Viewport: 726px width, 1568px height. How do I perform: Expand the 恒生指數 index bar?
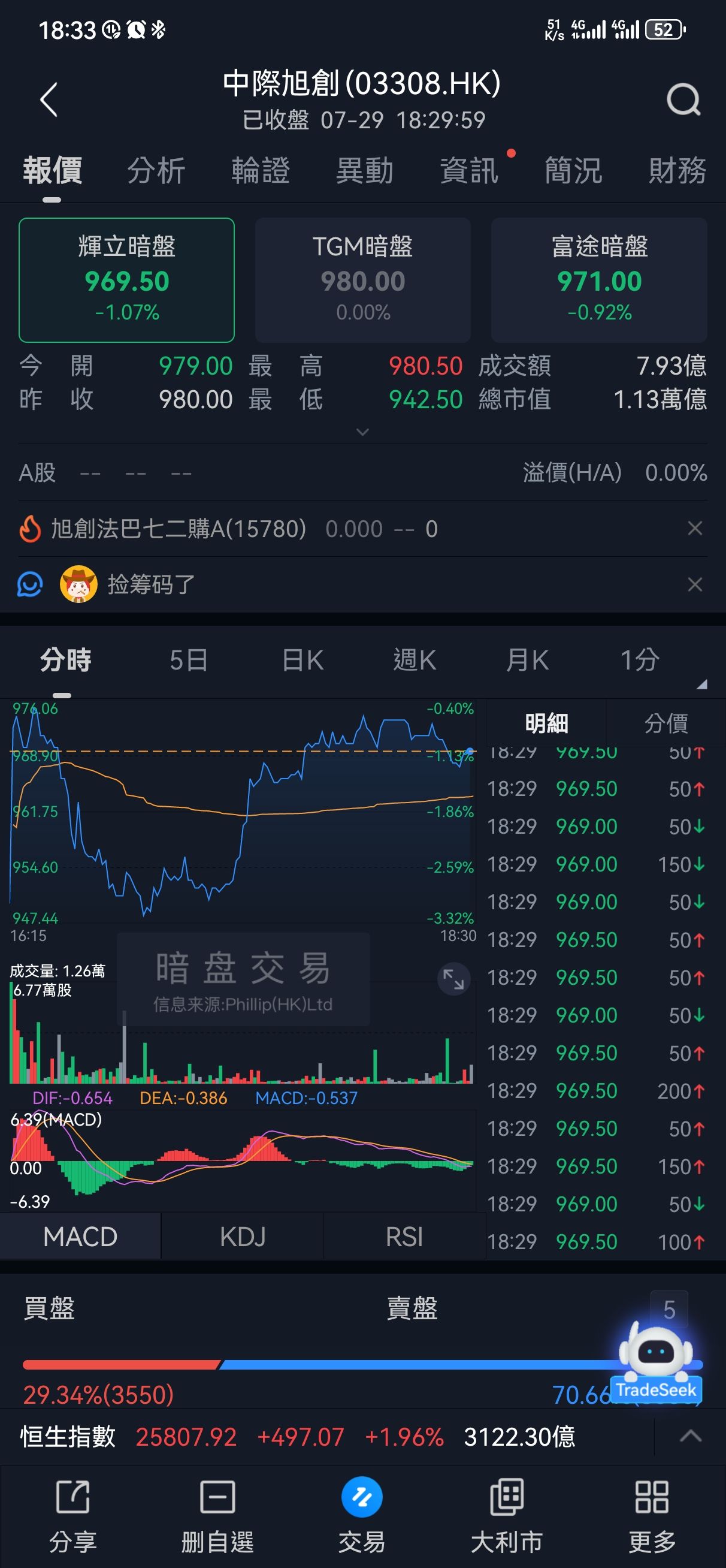click(690, 1437)
